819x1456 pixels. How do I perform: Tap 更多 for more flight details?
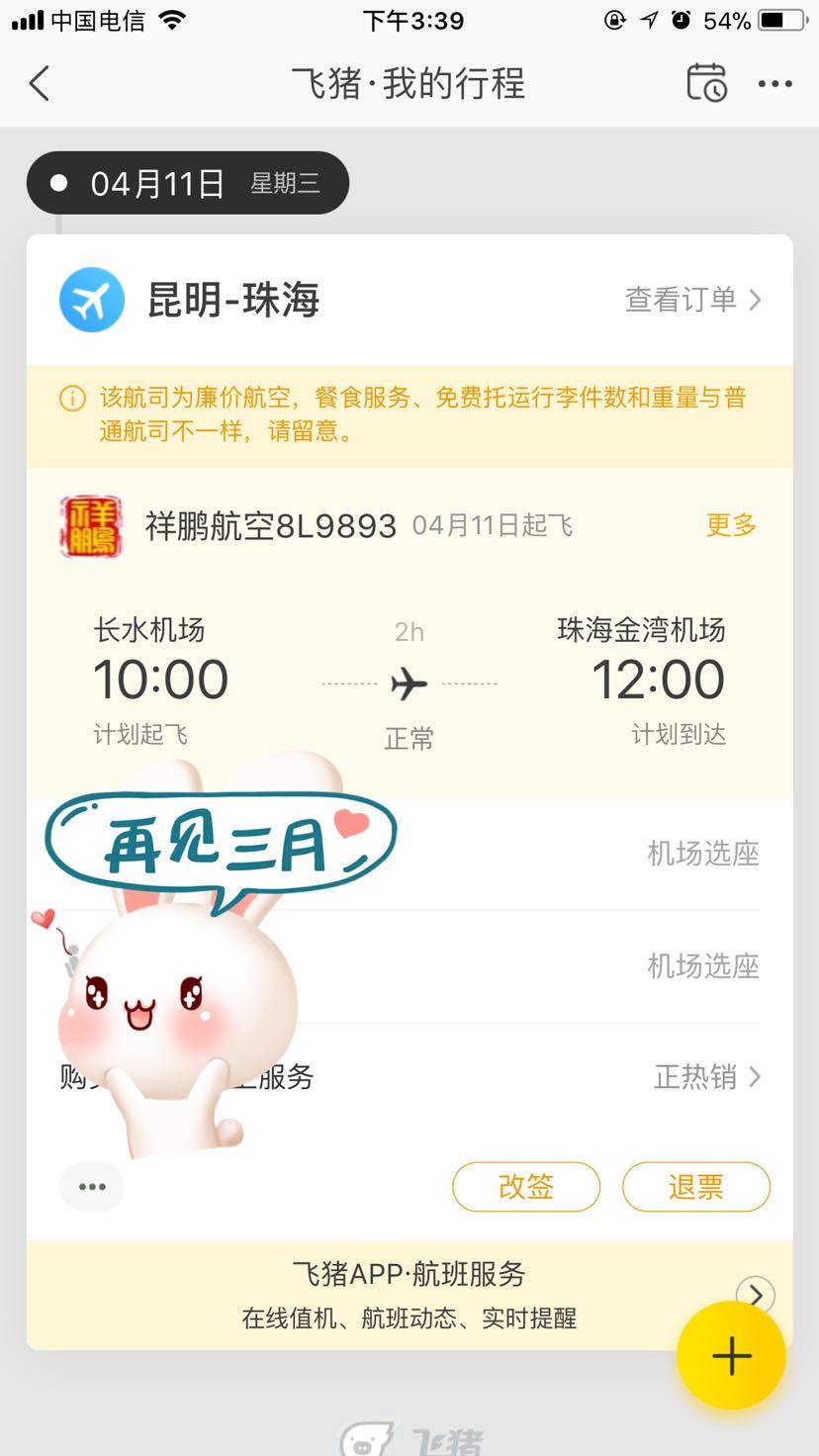731,525
